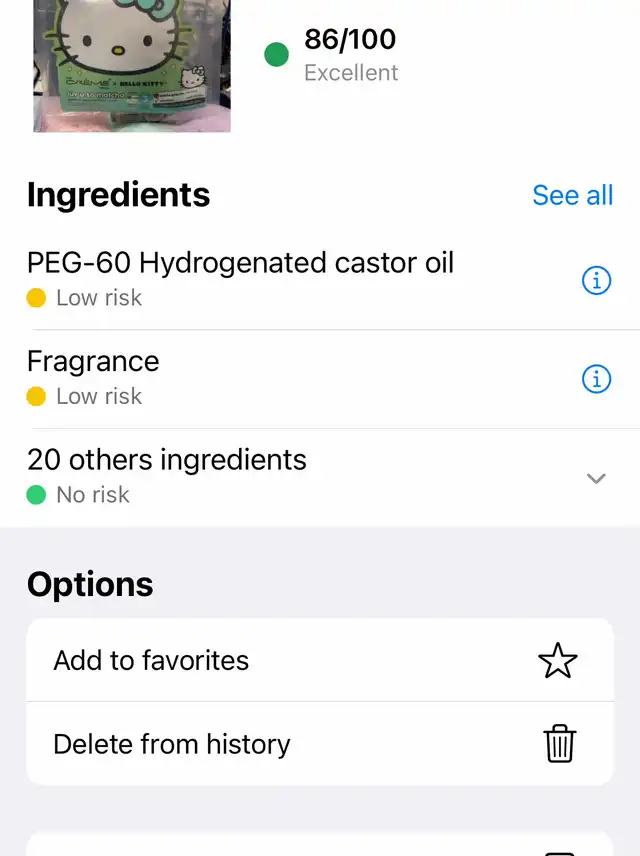View info for Fragrance ingredient

point(596,379)
